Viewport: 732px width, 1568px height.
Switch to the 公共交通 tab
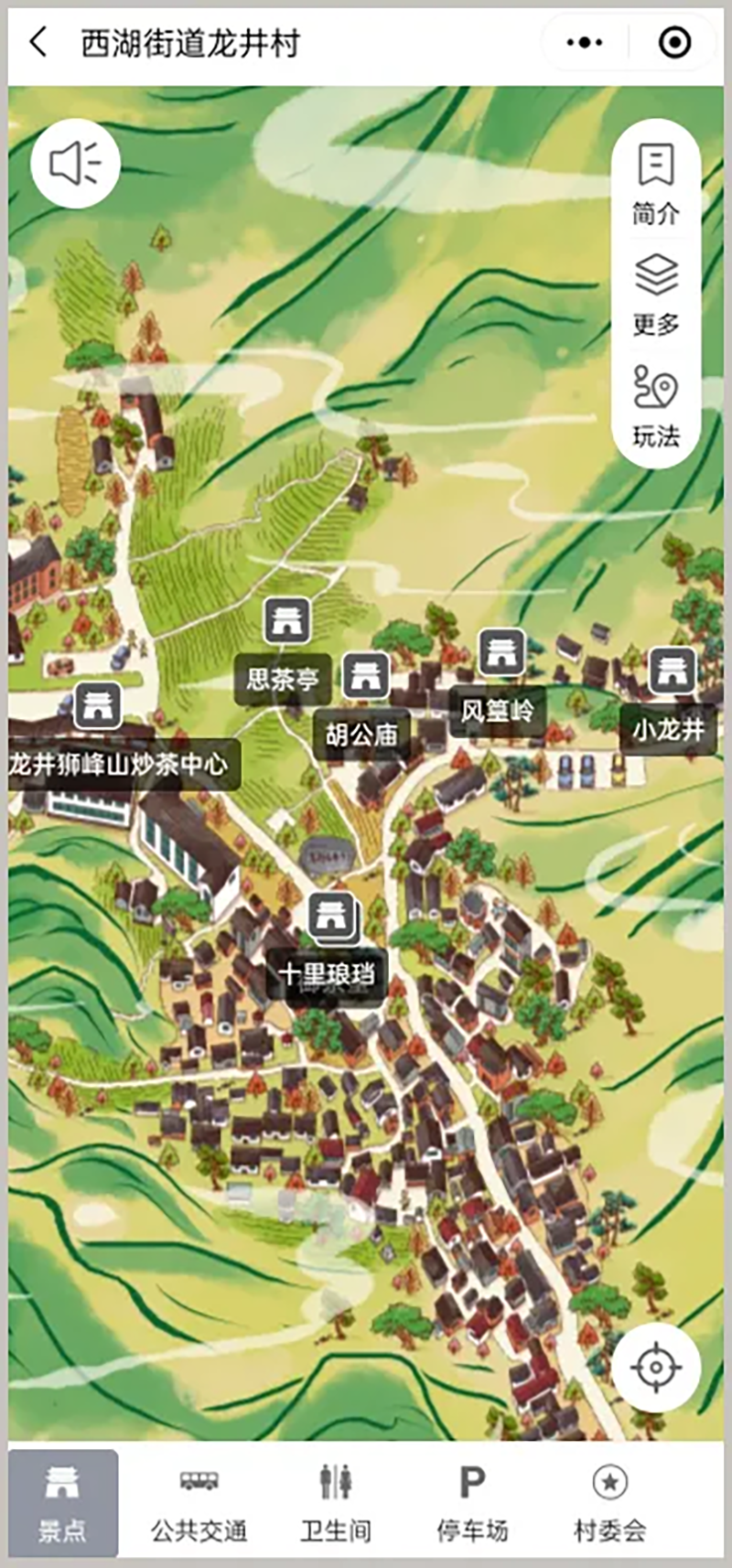[199, 1503]
